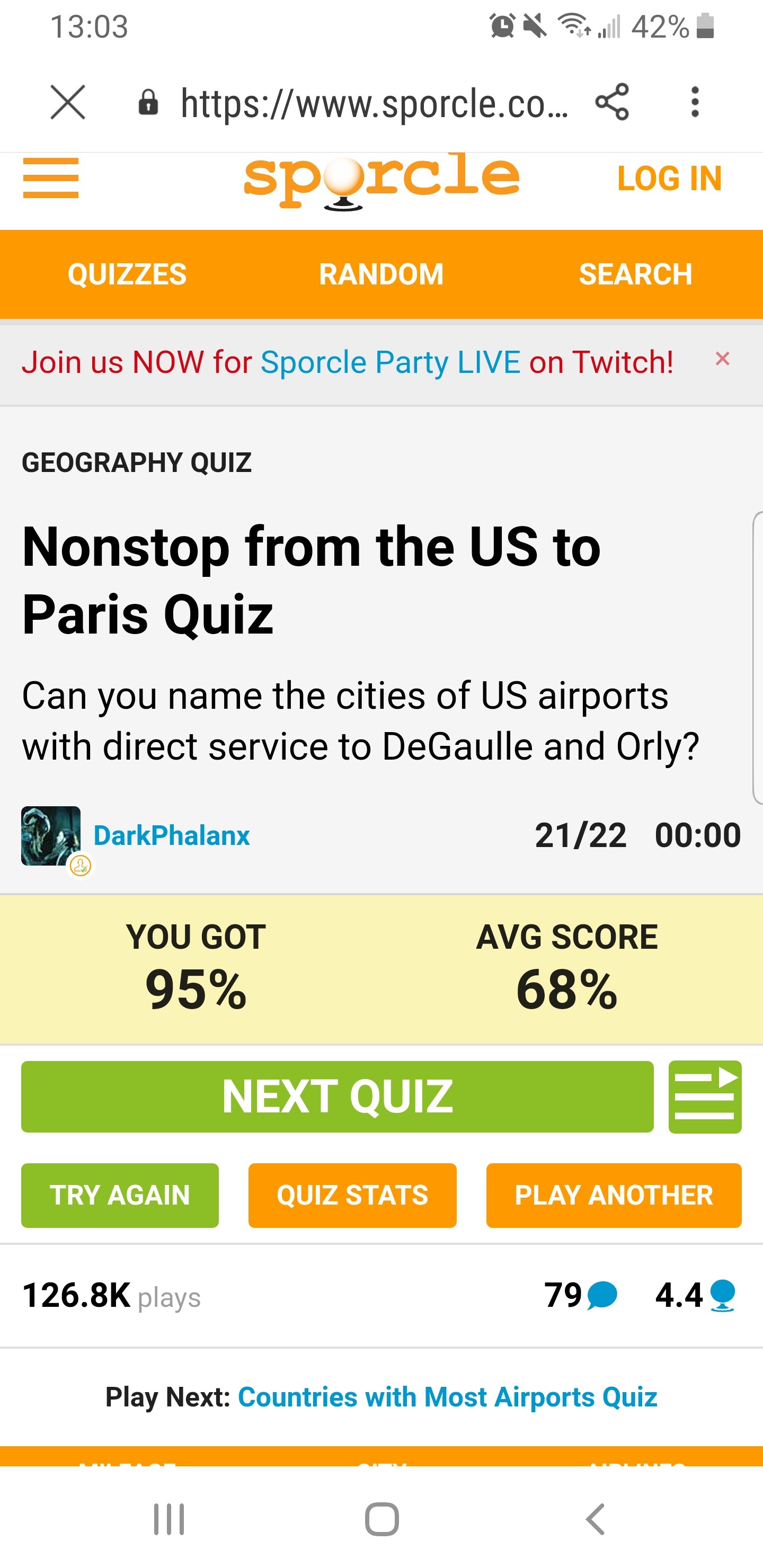The width and height of the screenshot is (763, 1568).
Task: Open the Sporcle Party LIVE link
Action: pyautogui.click(x=391, y=362)
